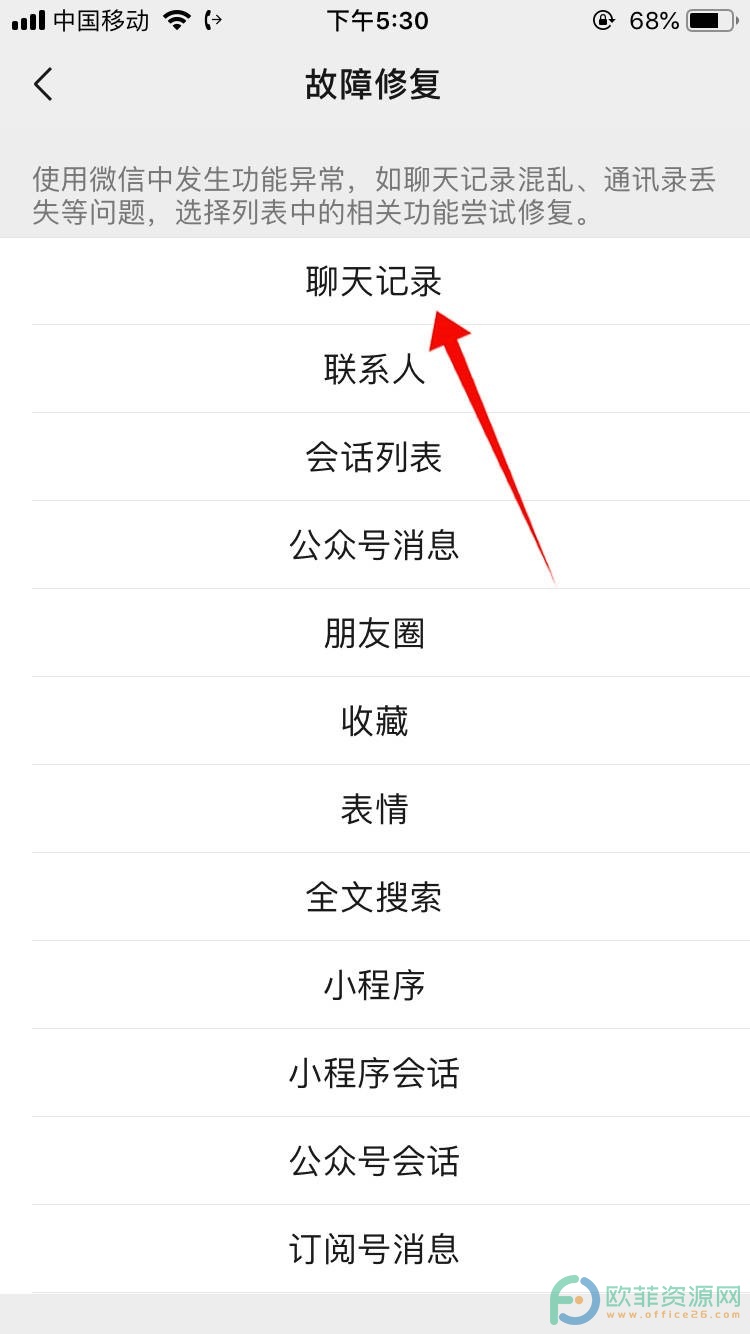Open 公众号会话 repair
This screenshot has width=750, height=1334.
[x=375, y=1161]
